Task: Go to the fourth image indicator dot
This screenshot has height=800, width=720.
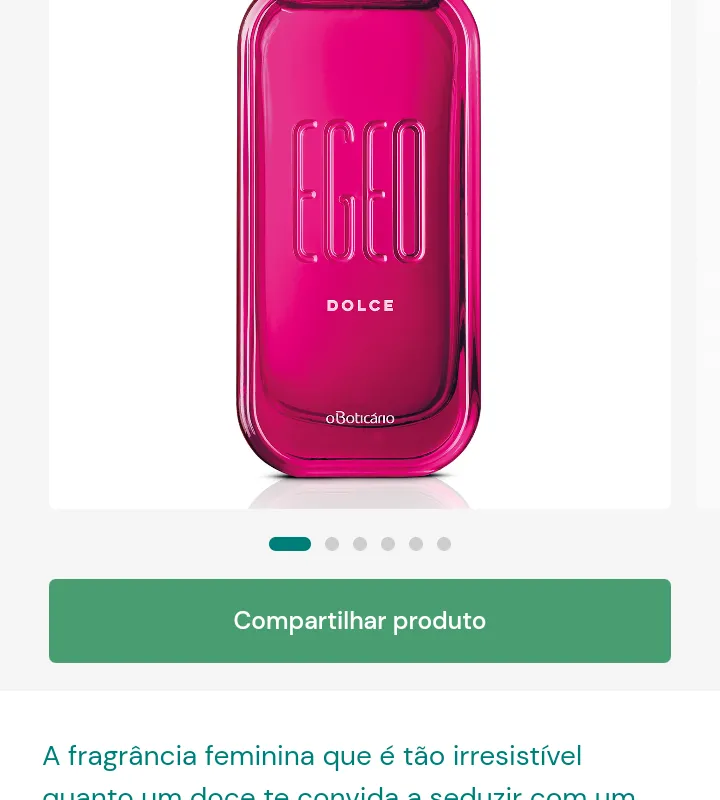Action: point(388,544)
